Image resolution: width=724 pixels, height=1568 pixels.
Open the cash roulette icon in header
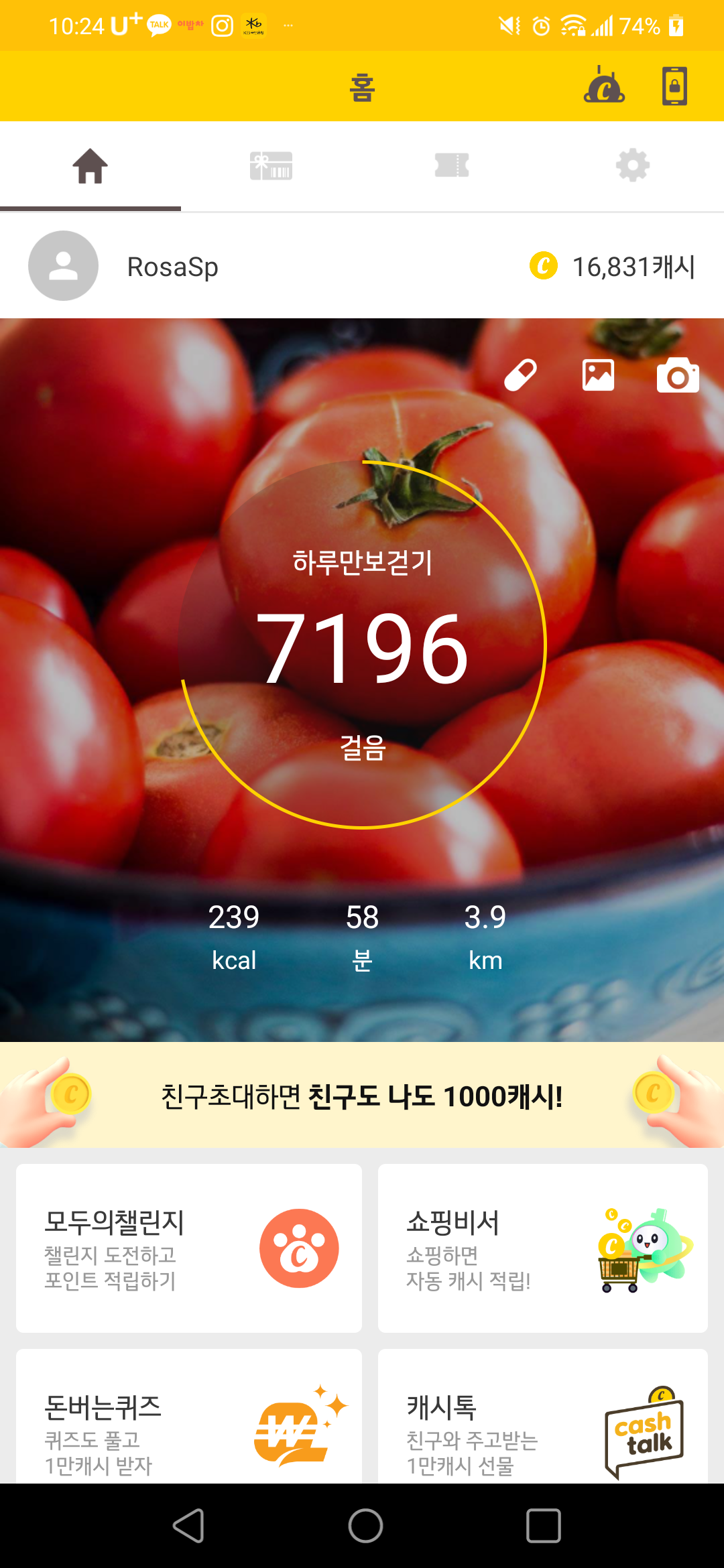(x=604, y=86)
